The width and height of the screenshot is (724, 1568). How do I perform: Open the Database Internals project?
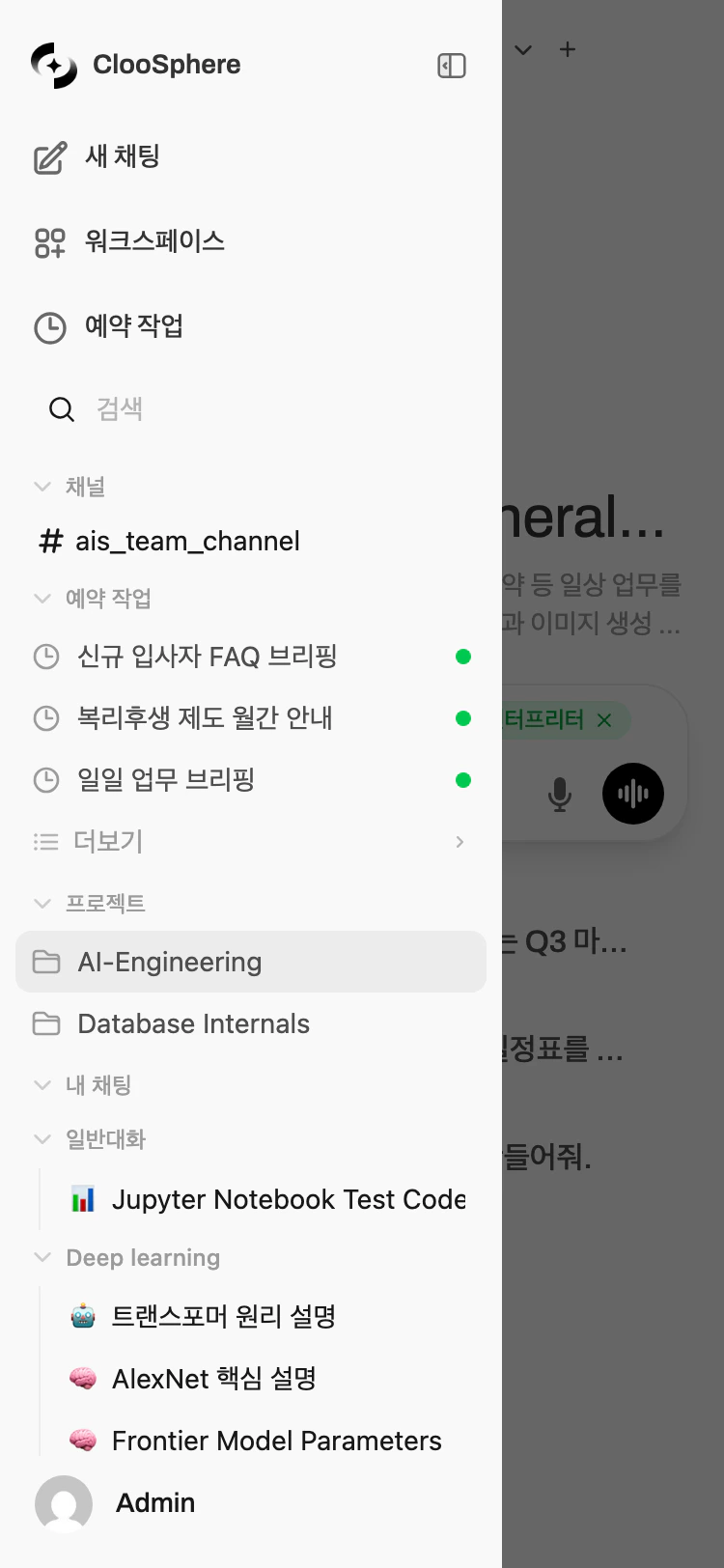(192, 1023)
